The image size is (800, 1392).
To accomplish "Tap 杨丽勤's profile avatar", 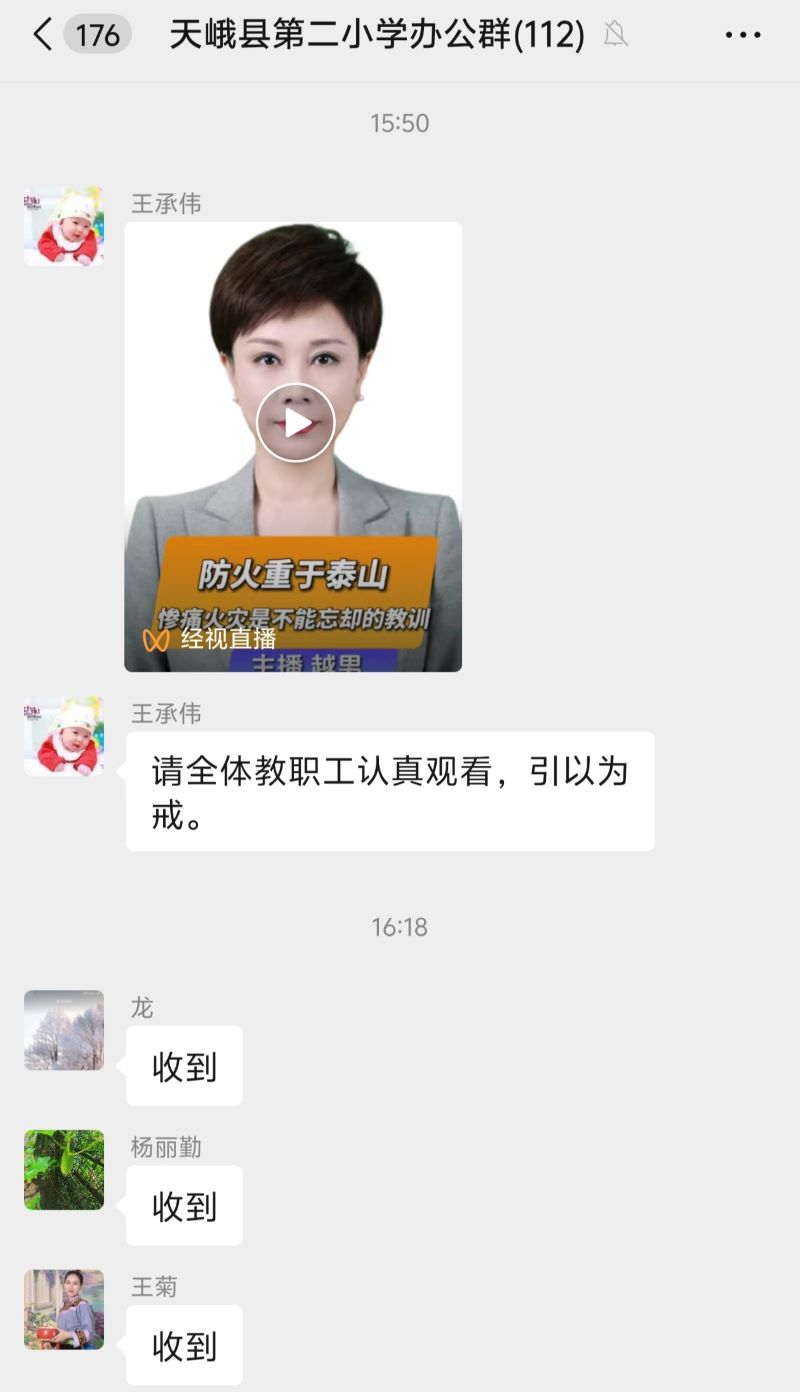I will coord(64,1170).
